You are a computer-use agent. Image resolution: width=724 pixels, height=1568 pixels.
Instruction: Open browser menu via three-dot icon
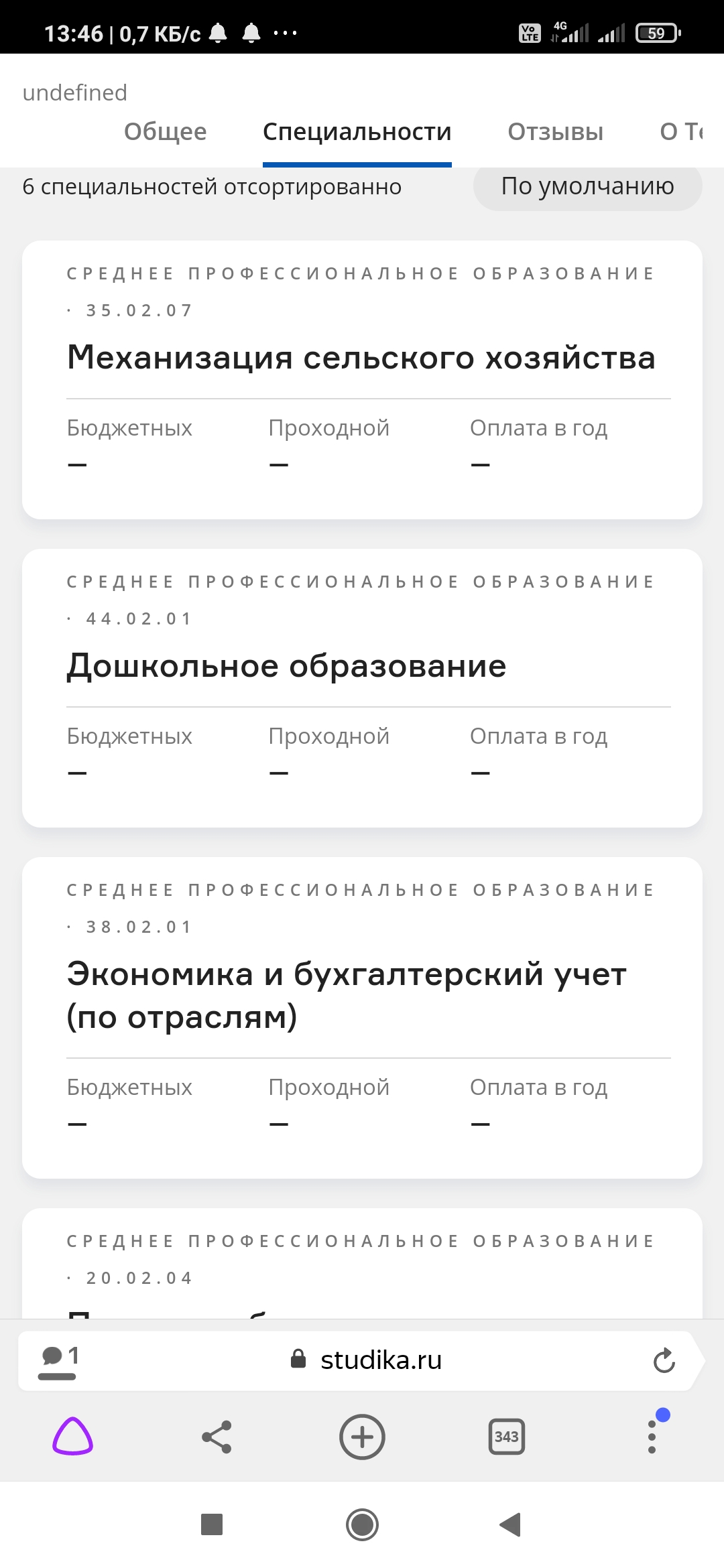651,1436
